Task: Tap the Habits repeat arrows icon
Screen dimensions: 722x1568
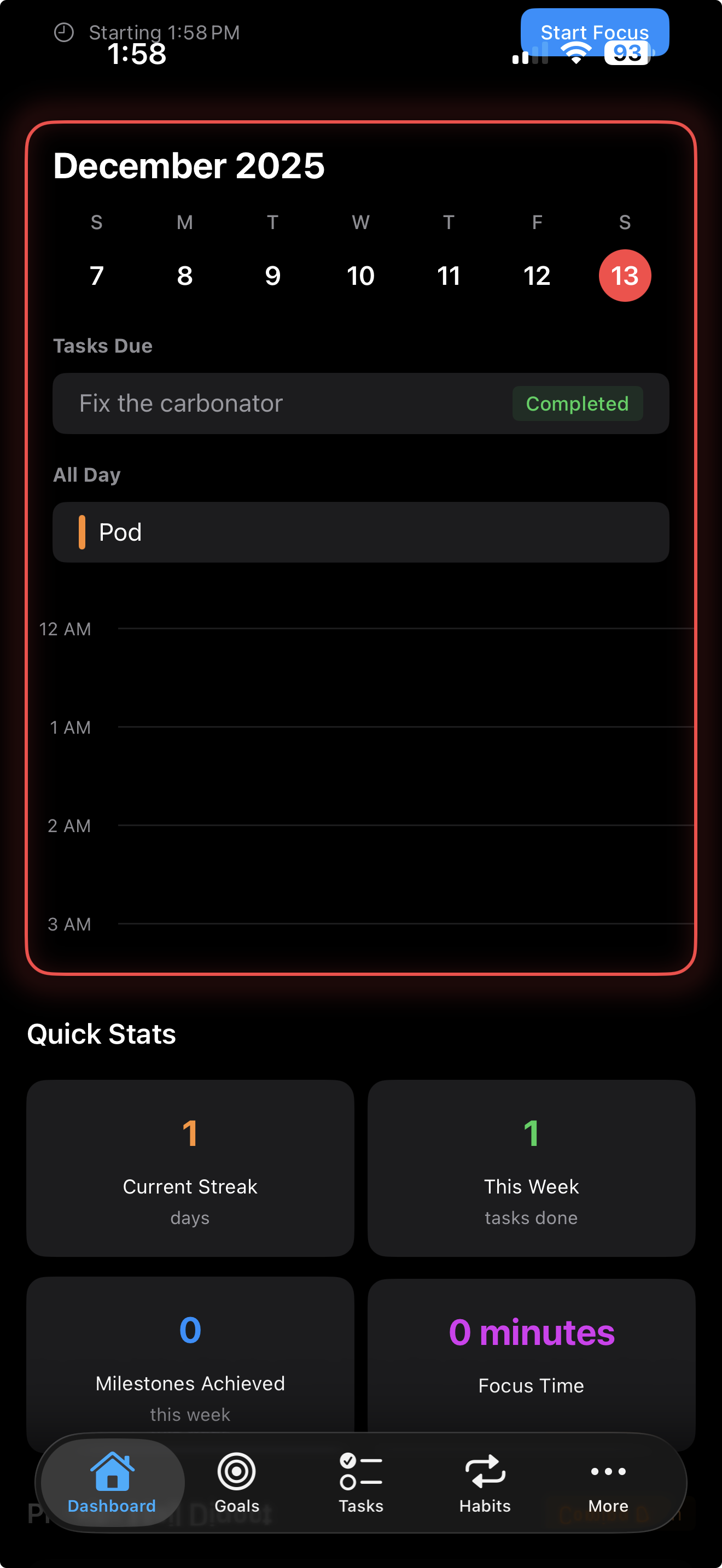Action: click(x=485, y=1472)
